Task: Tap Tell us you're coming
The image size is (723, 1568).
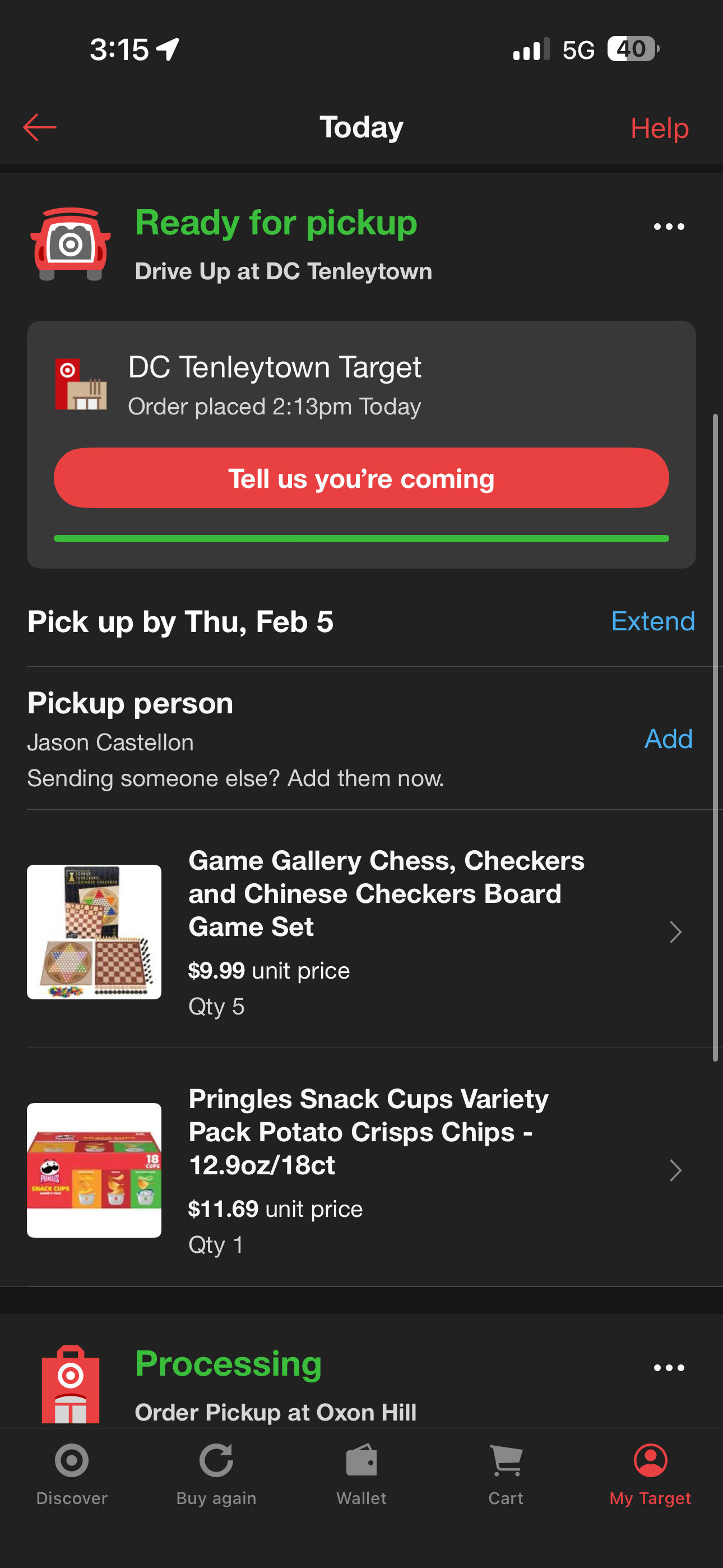Action: tap(361, 478)
